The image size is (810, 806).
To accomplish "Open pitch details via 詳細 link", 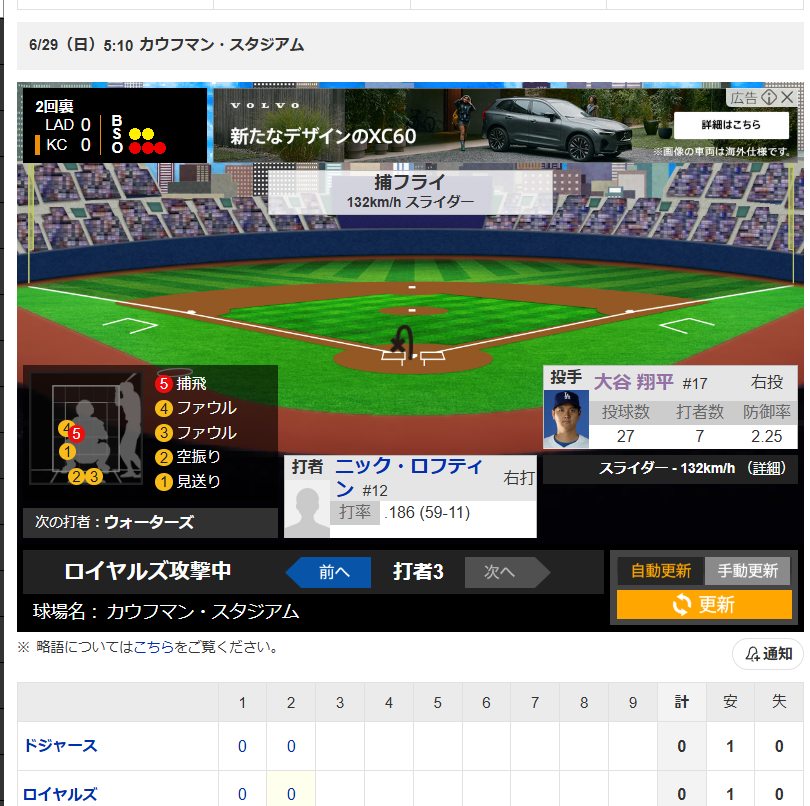I will tap(767, 469).
